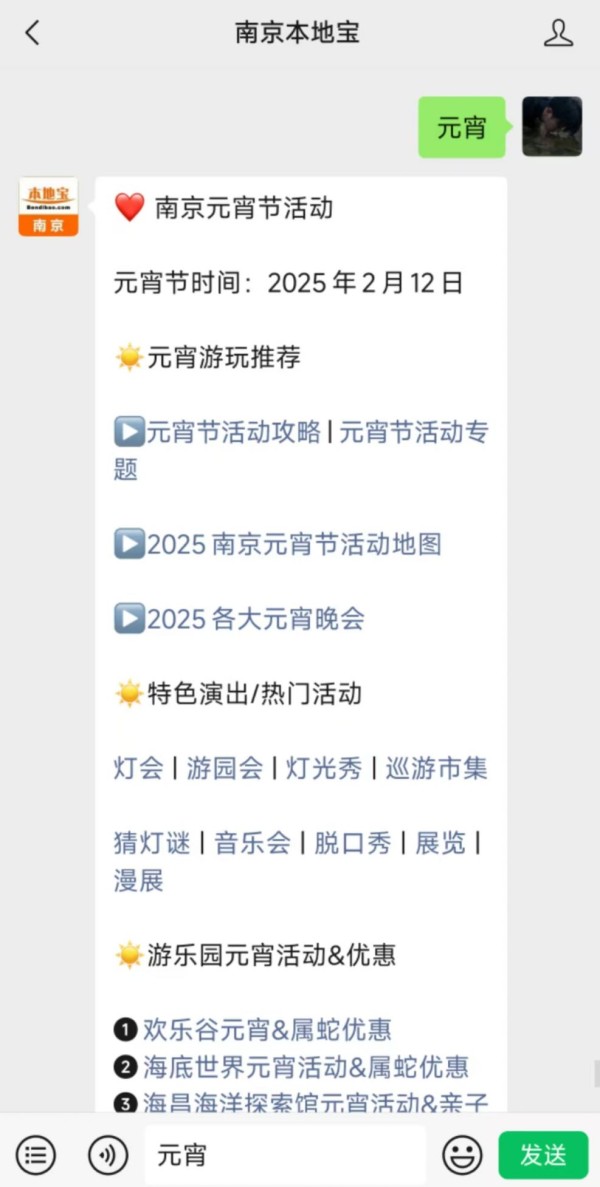
Task: Open the 游园会 link
Action: (x=225, y=768)
